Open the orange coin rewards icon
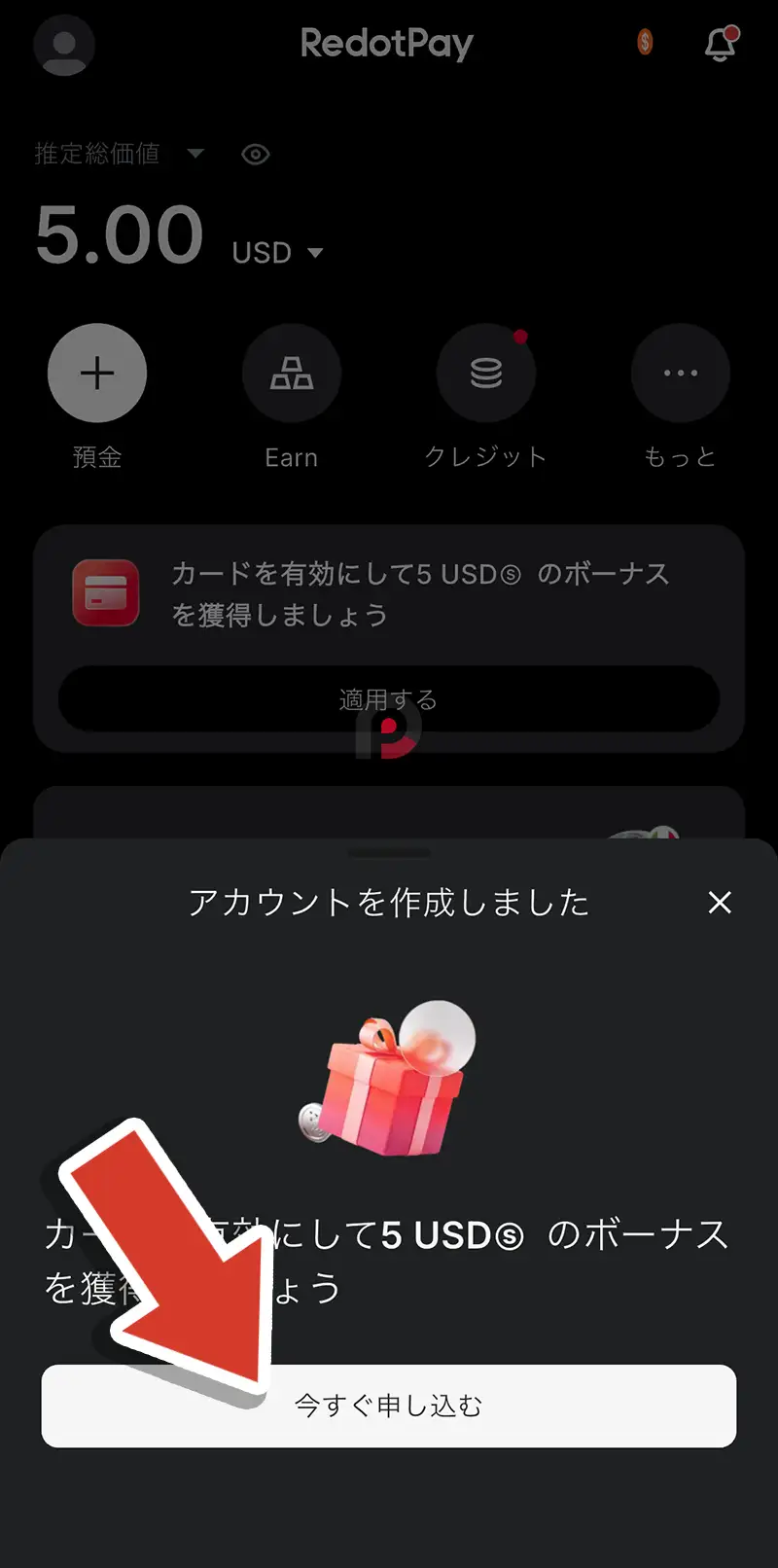The width and height of the screenshot is (778, 1568). [645, 42]
